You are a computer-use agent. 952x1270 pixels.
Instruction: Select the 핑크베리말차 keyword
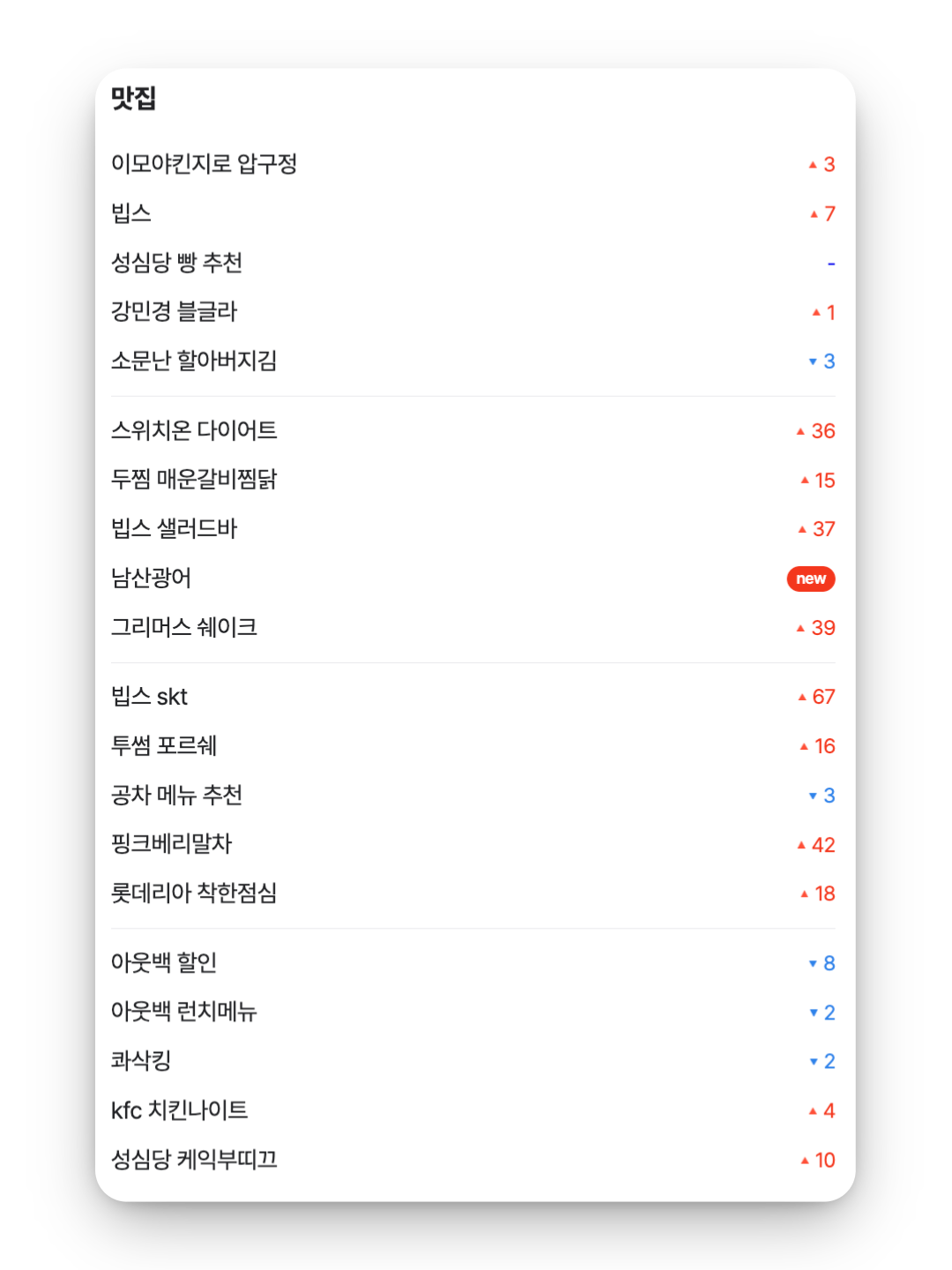coord(171,844)
